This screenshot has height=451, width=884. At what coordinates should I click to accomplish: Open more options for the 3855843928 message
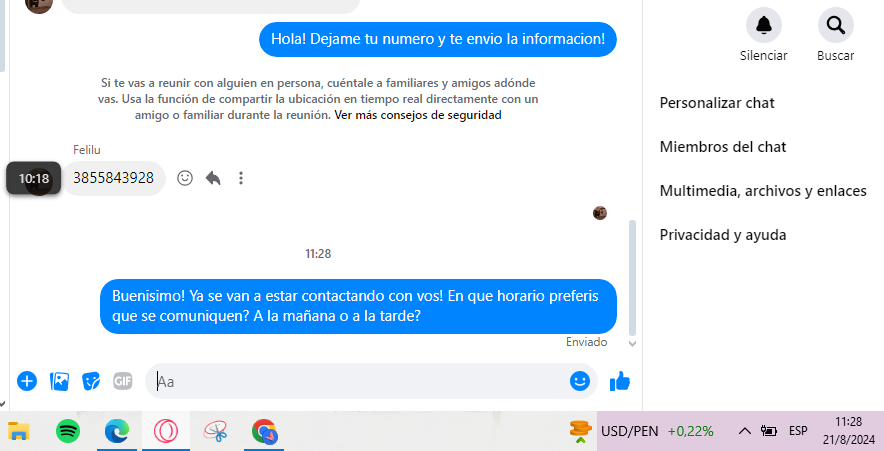pyautogui.click(x=241, y=178)
